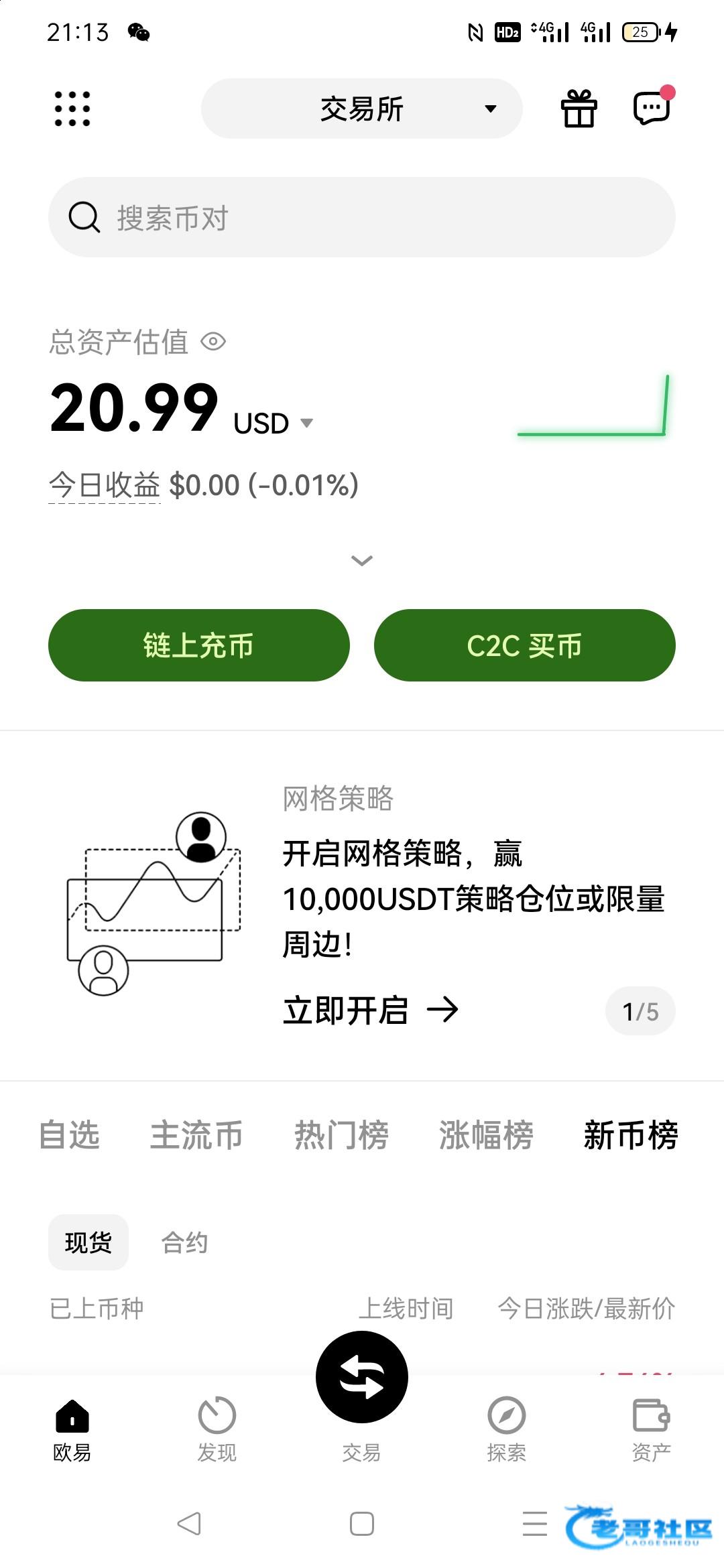
Task: Expand the 交易所 dropdown selector
Action: click(362, 109)
